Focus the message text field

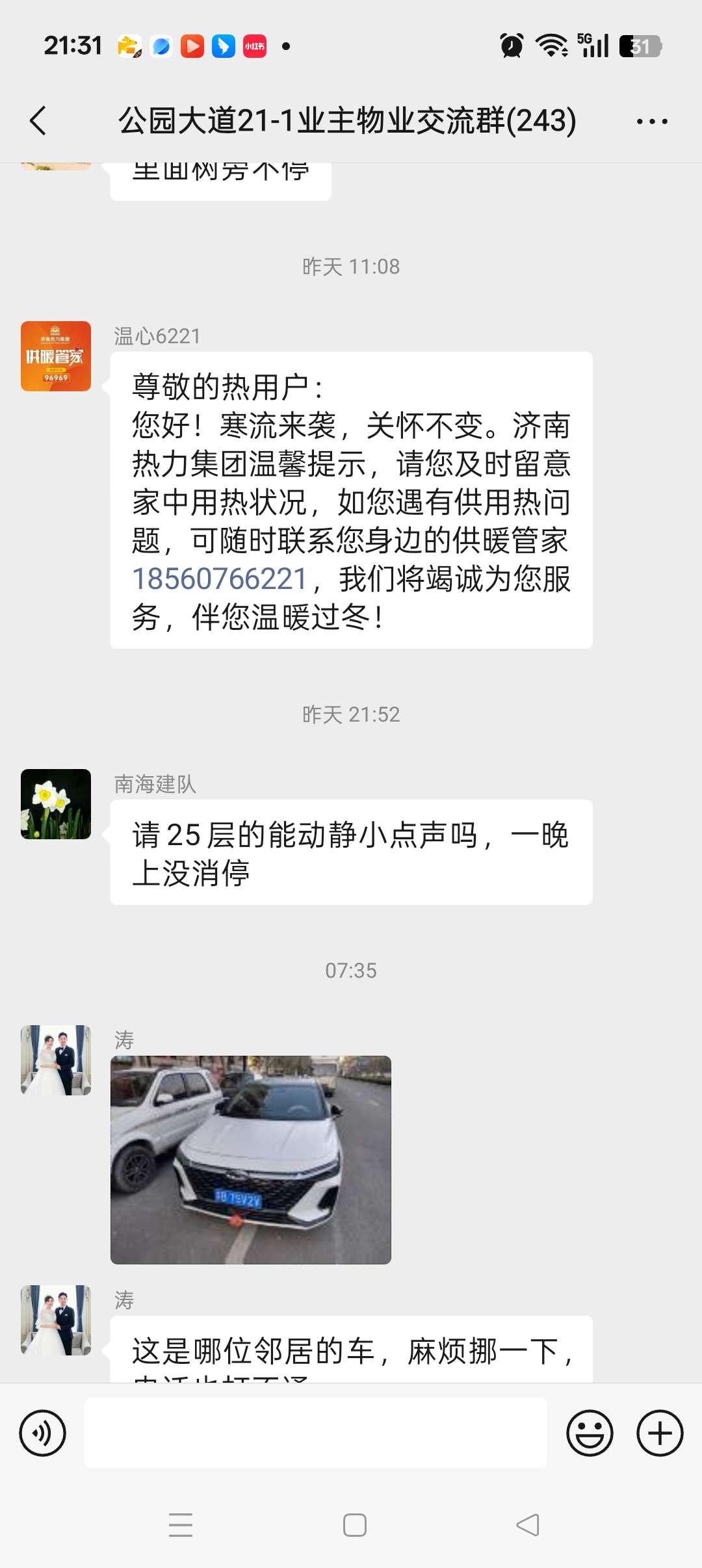[x=316, y=1433]
